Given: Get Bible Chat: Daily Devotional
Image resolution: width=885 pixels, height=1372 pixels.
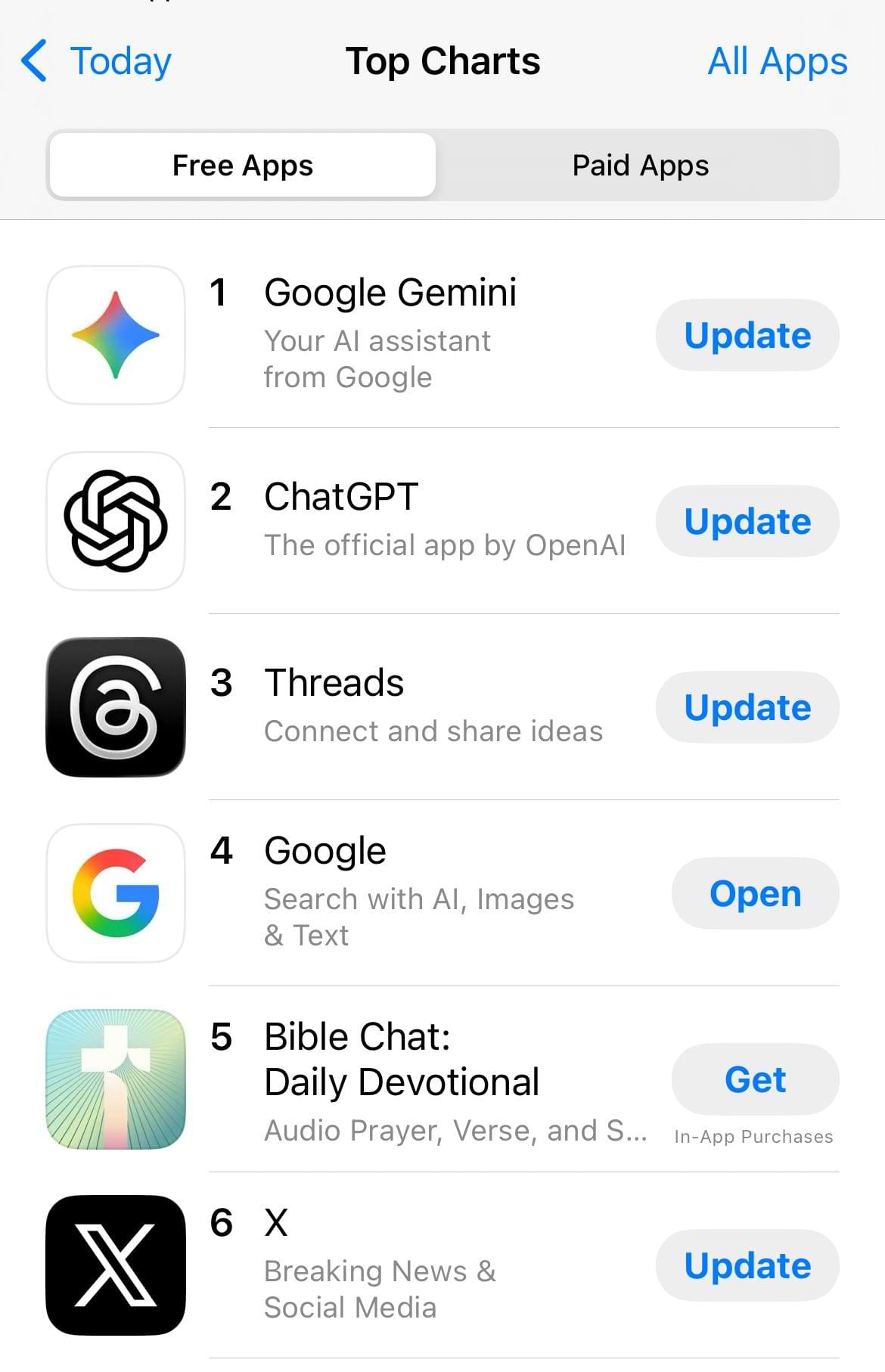Looking at the screenshot, I should point(755,1080).
